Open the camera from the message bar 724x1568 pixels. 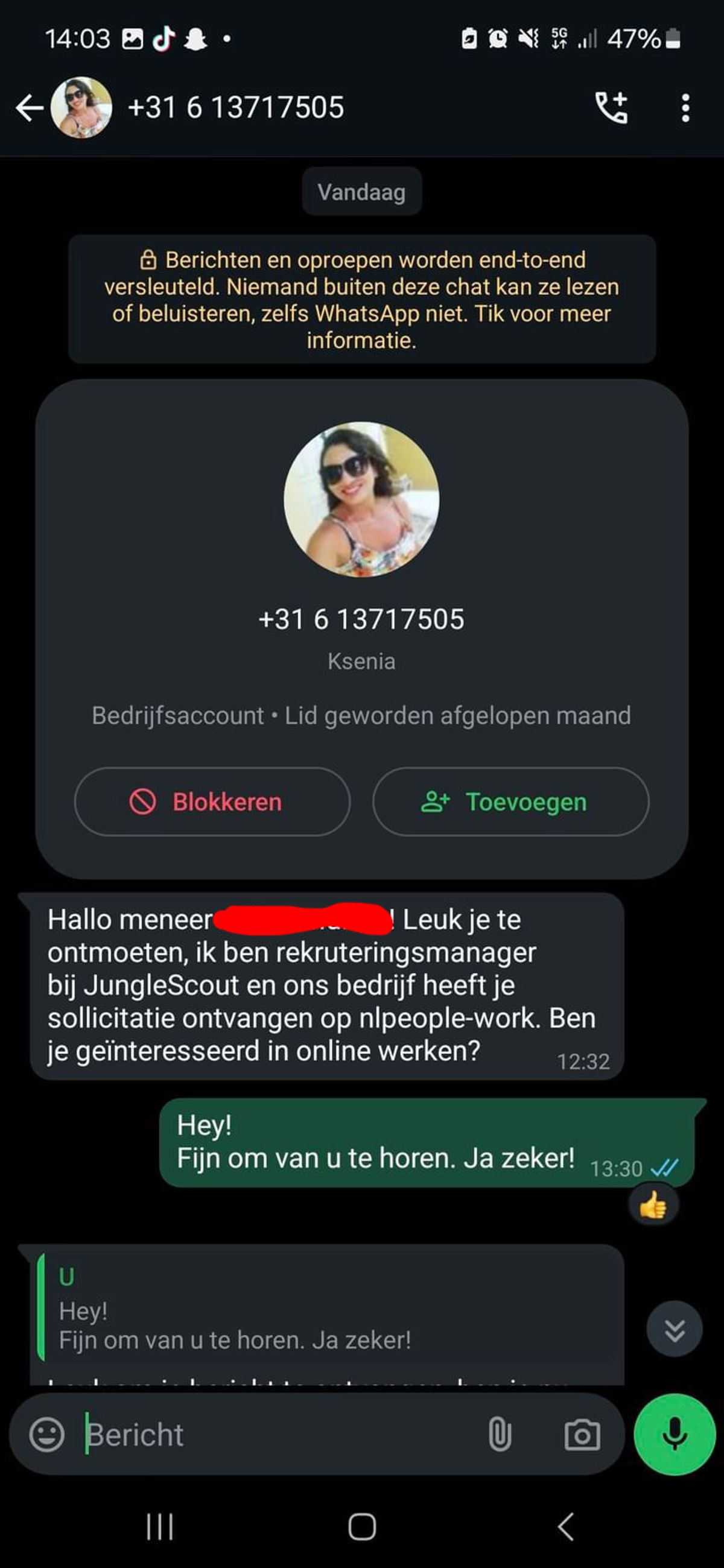pos(582,1435)
